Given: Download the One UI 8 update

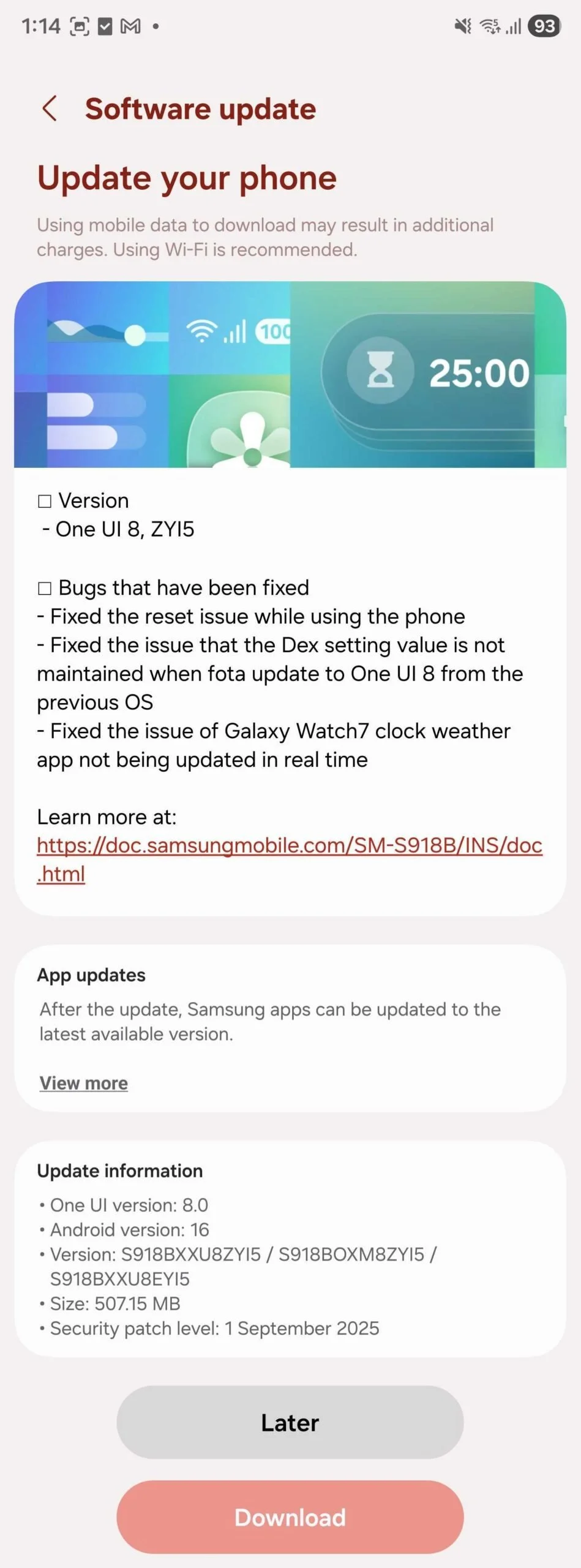Looking at the screenshot, I should [290, 1517].
